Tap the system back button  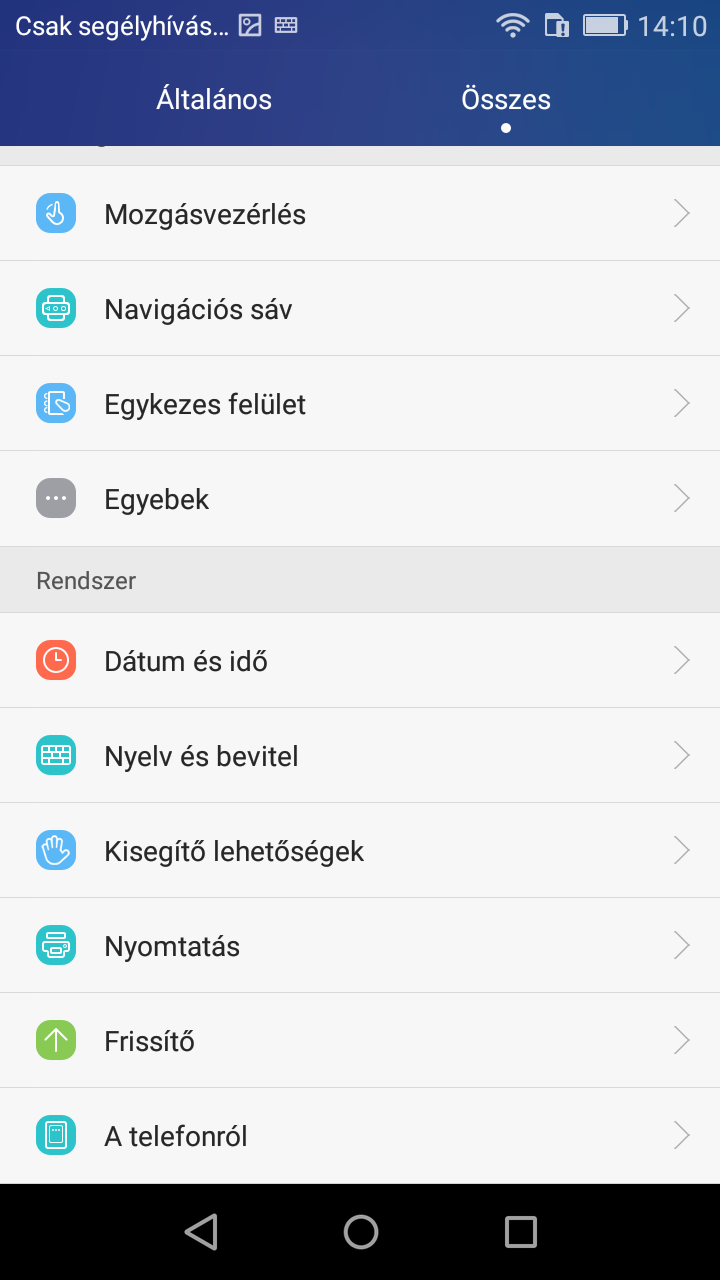[x=201, y=1232]
